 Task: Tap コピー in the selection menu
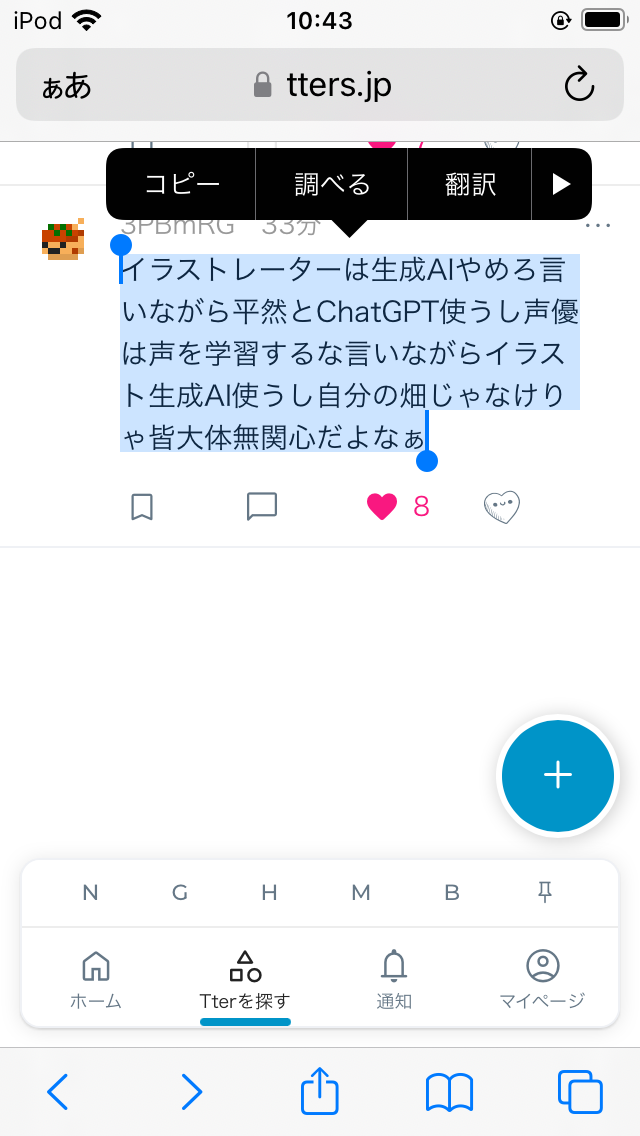[x=182, y=184]
